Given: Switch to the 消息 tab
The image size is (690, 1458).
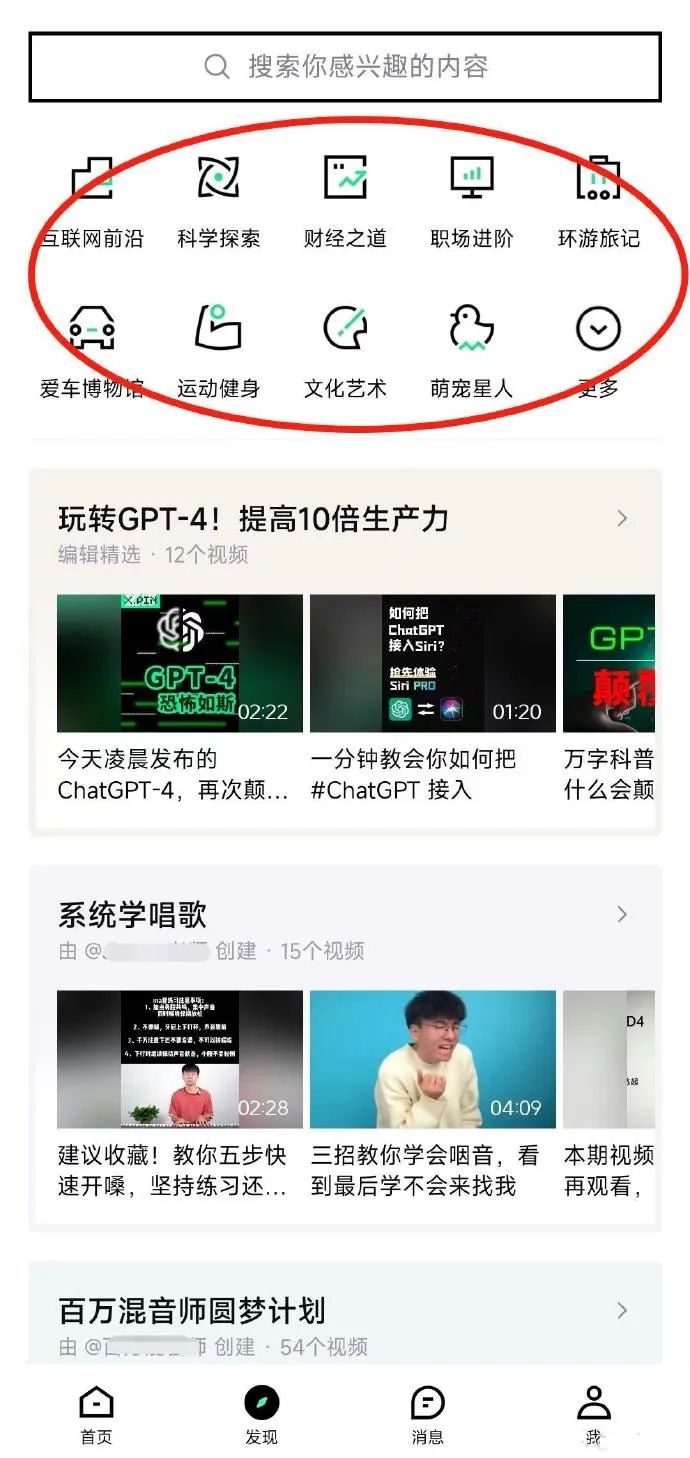Looking at the screenshot, I should pos(428,1414).
